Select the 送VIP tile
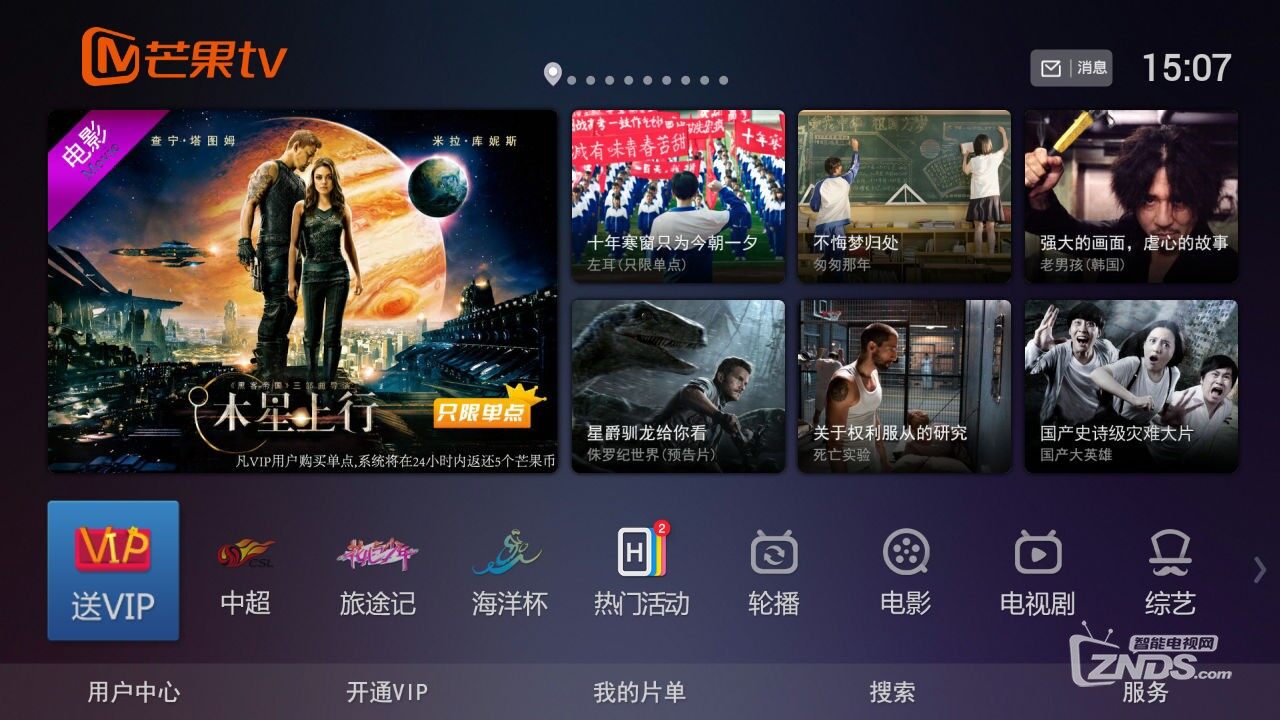This screenshot has width=1280, height=720. click(113, 571)
